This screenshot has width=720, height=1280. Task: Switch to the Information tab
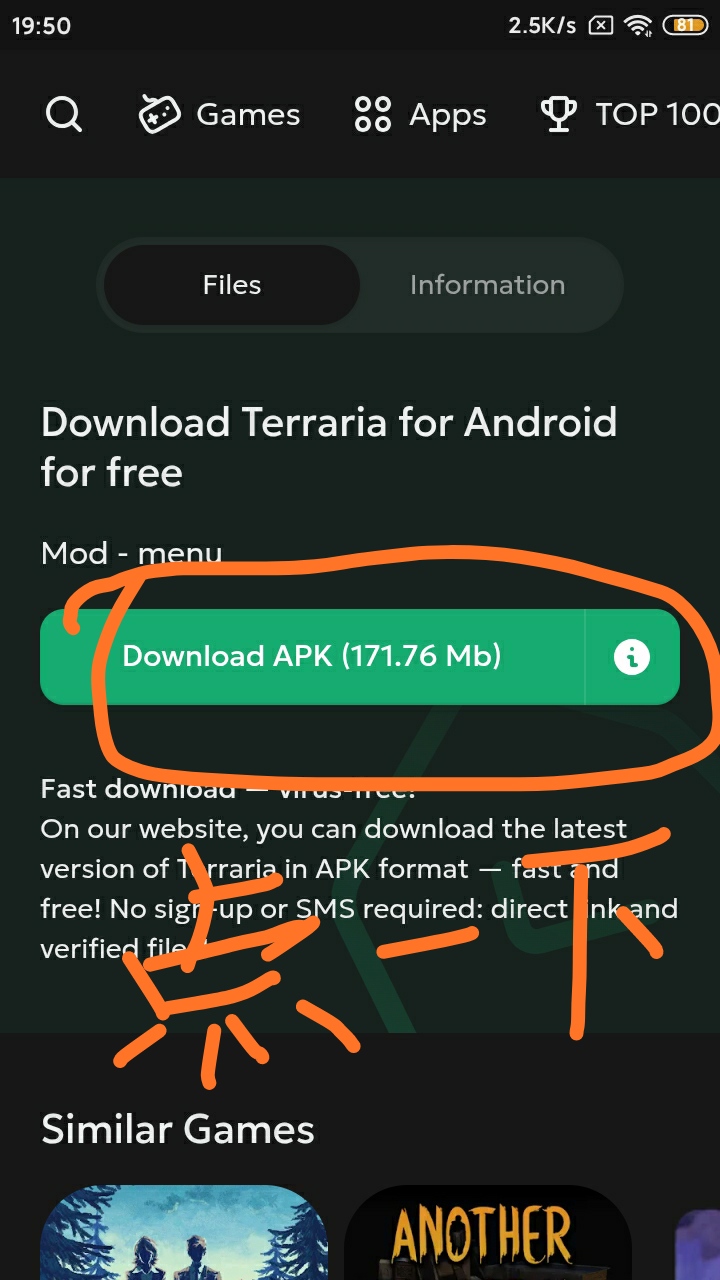coord(487,285)
